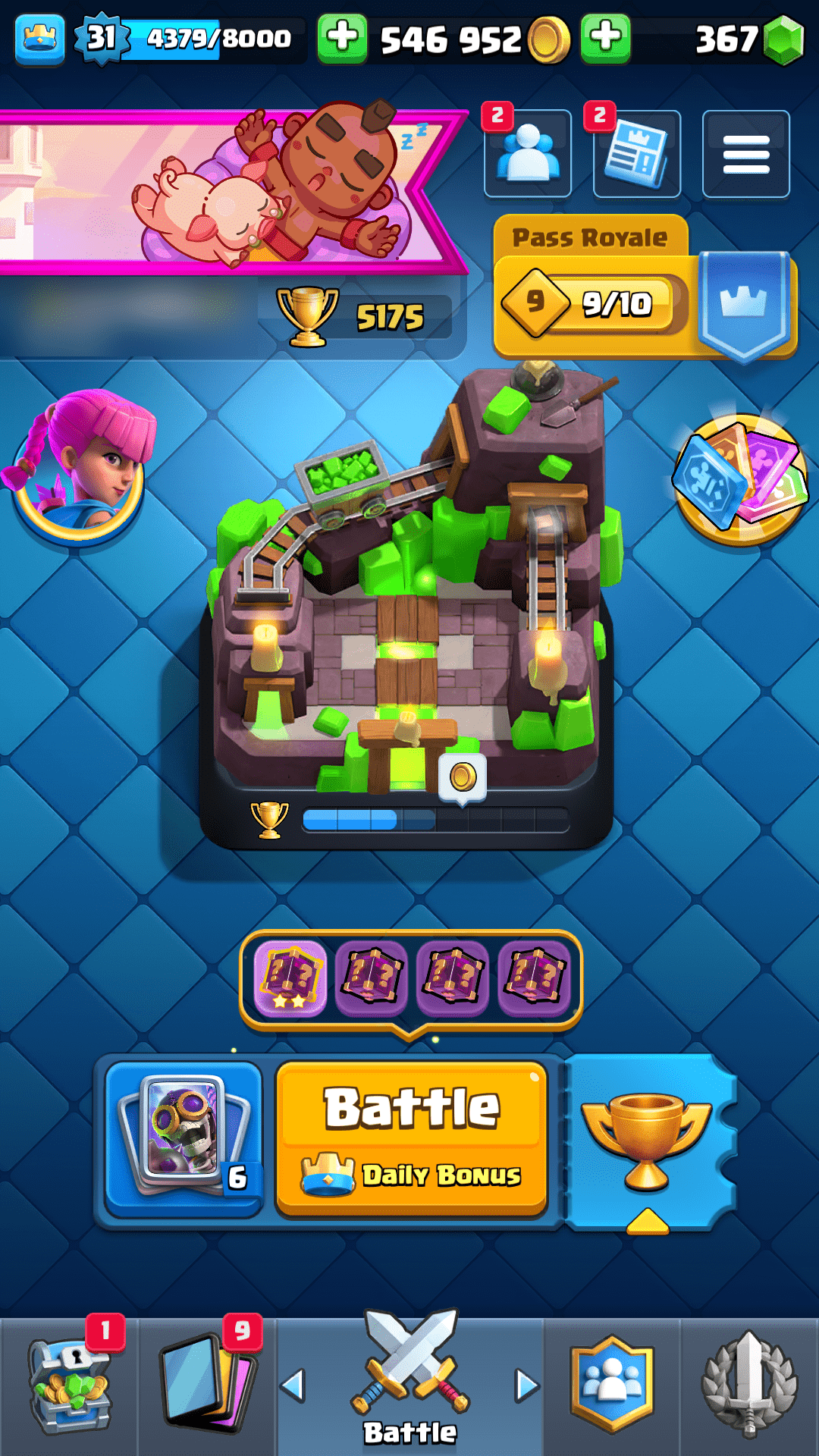Open the card collection event badge
This screenshot has height=1456, width=819.
pos(739,479)
